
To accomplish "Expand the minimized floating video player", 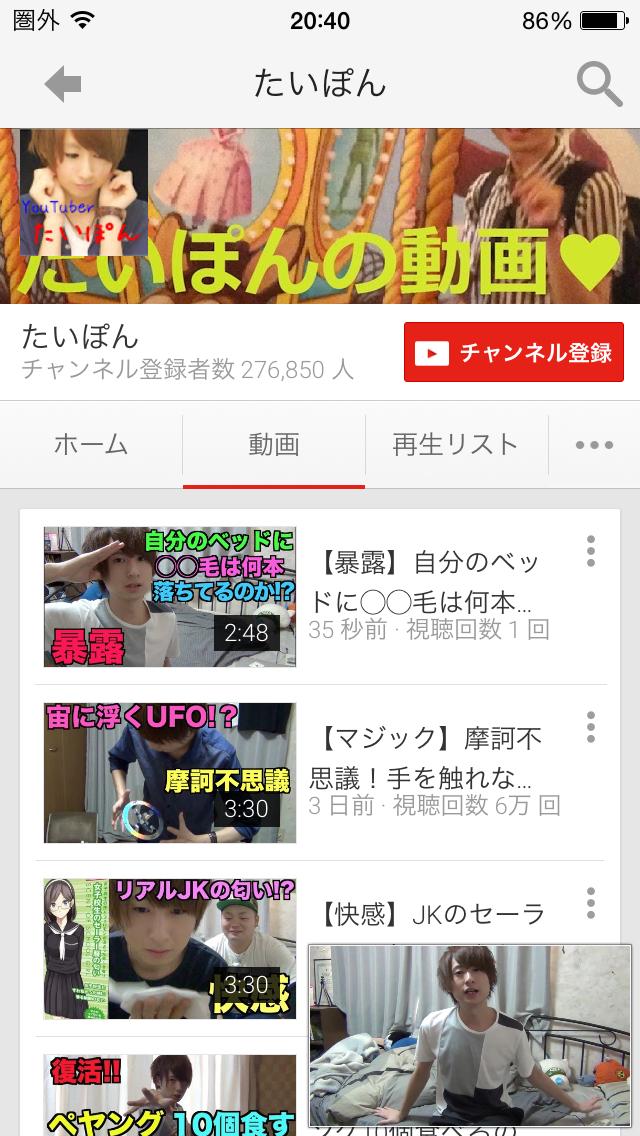I will point(470,1036).
